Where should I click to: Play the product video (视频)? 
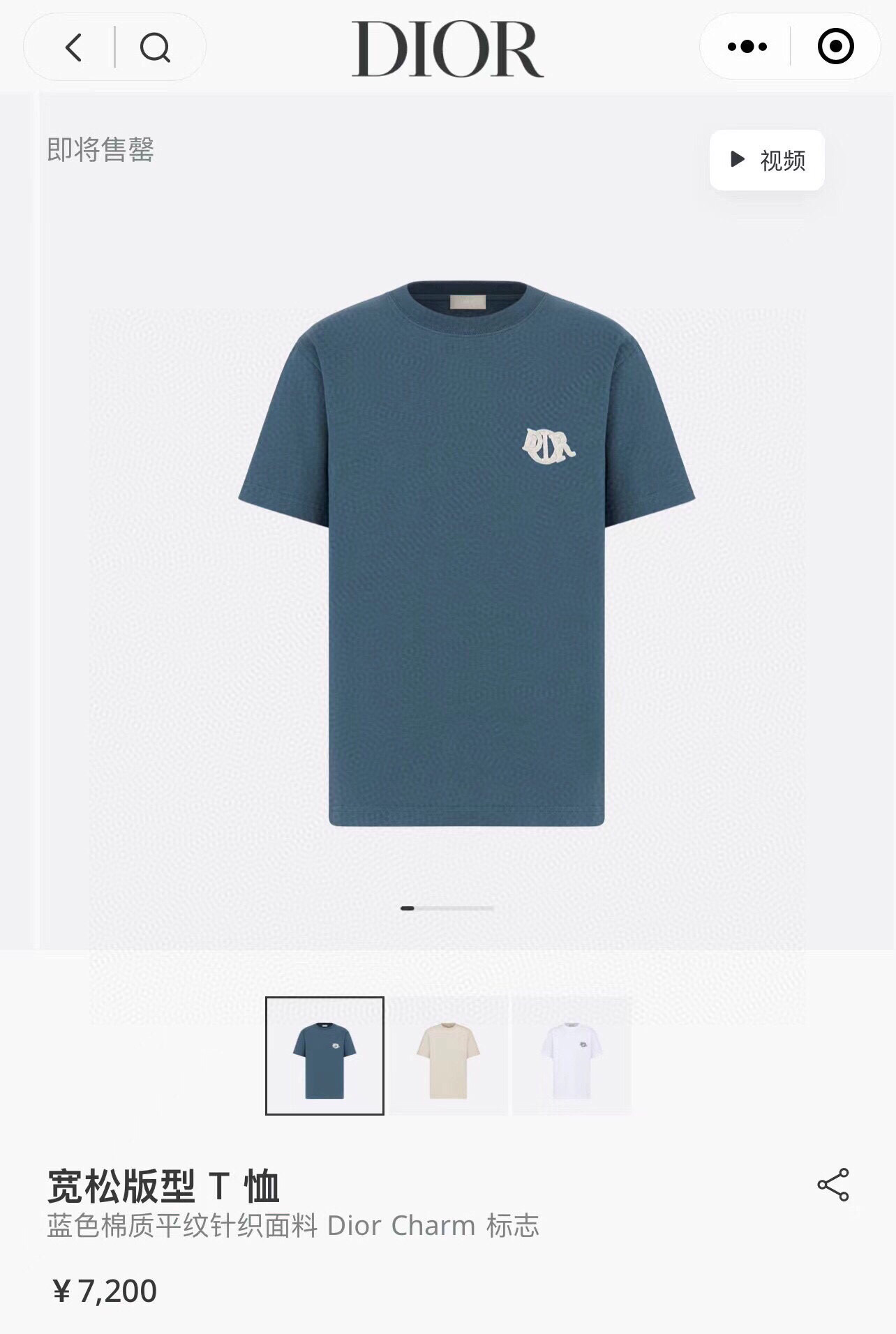(767, 160)
